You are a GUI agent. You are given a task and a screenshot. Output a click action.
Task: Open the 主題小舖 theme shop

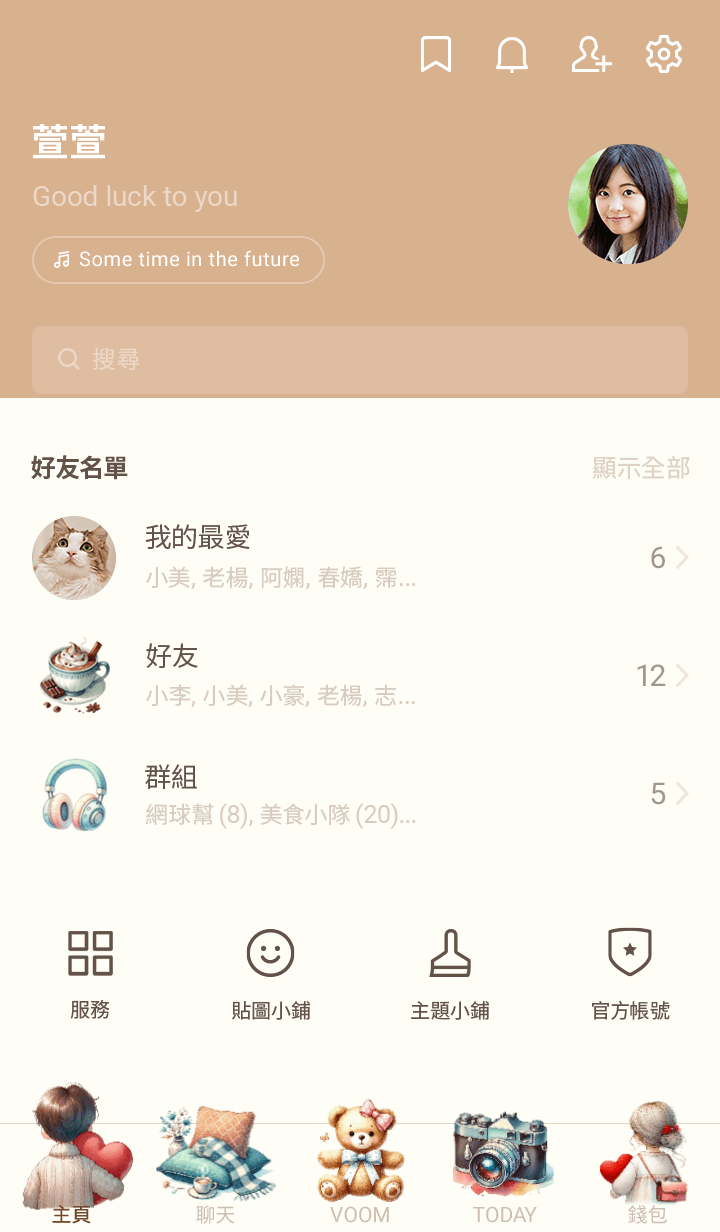450,972
